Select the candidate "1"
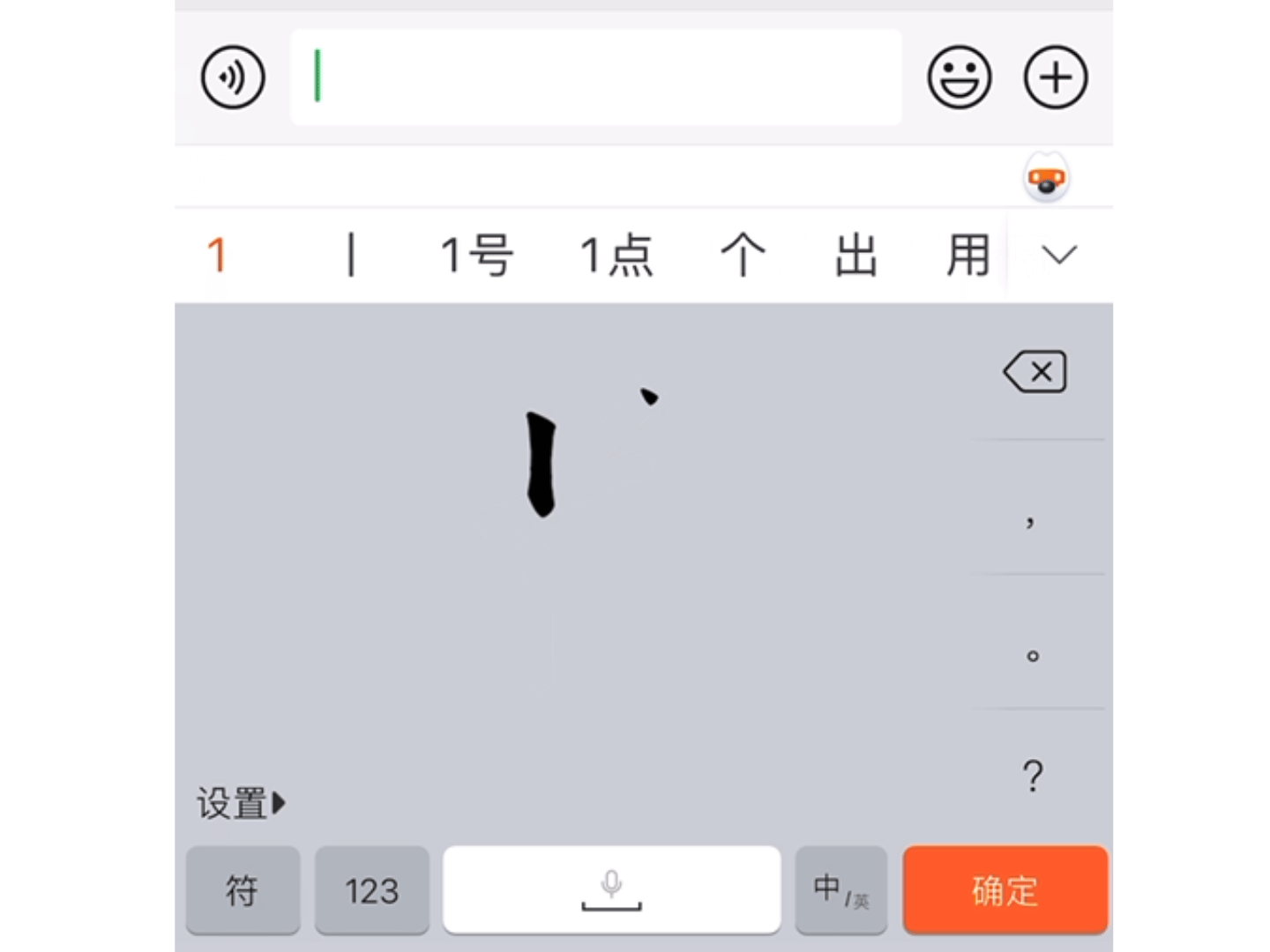The image size is (1270, 952). [217, 256]
